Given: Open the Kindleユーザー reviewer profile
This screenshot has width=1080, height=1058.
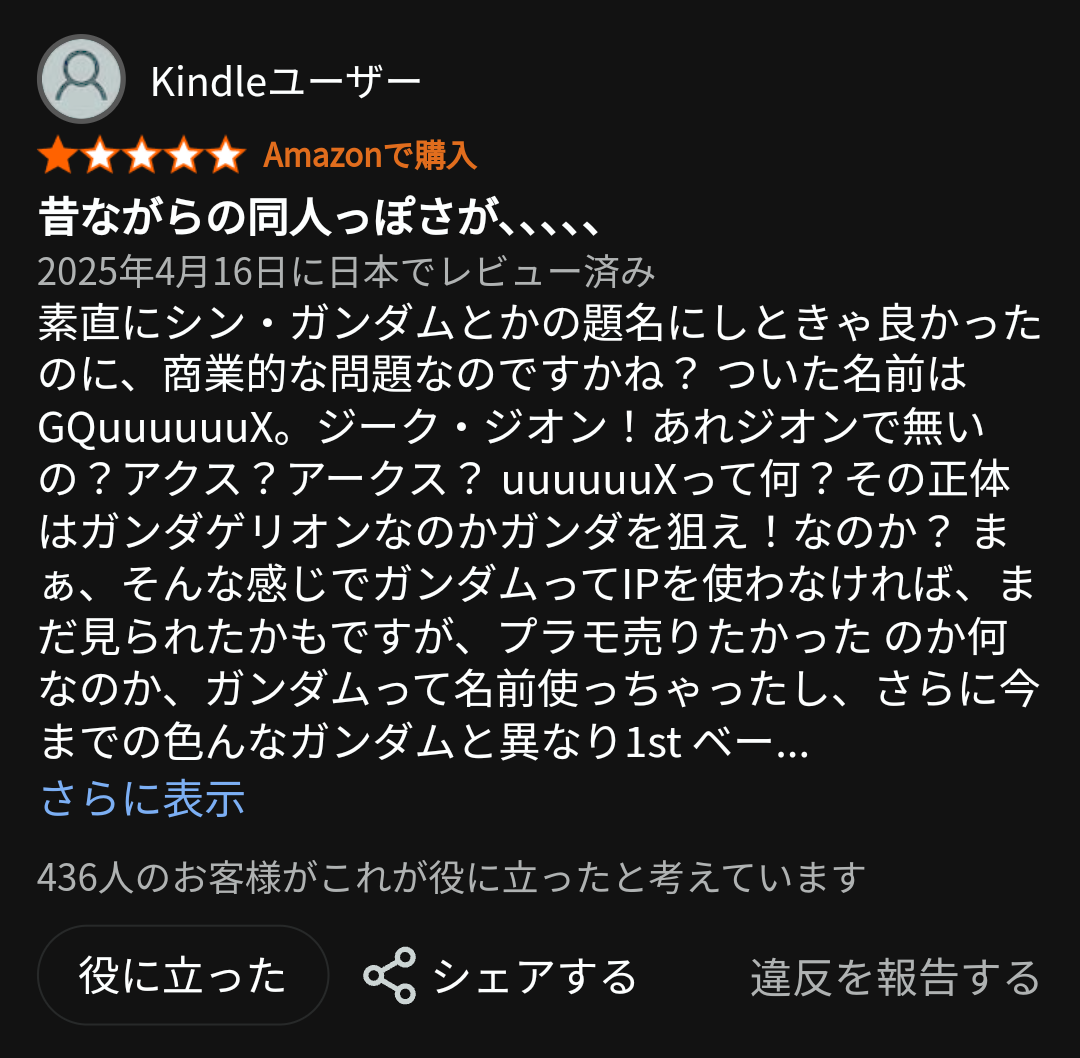Looking at the screenshot, I should pyautogui.click(x=285, y=82).
